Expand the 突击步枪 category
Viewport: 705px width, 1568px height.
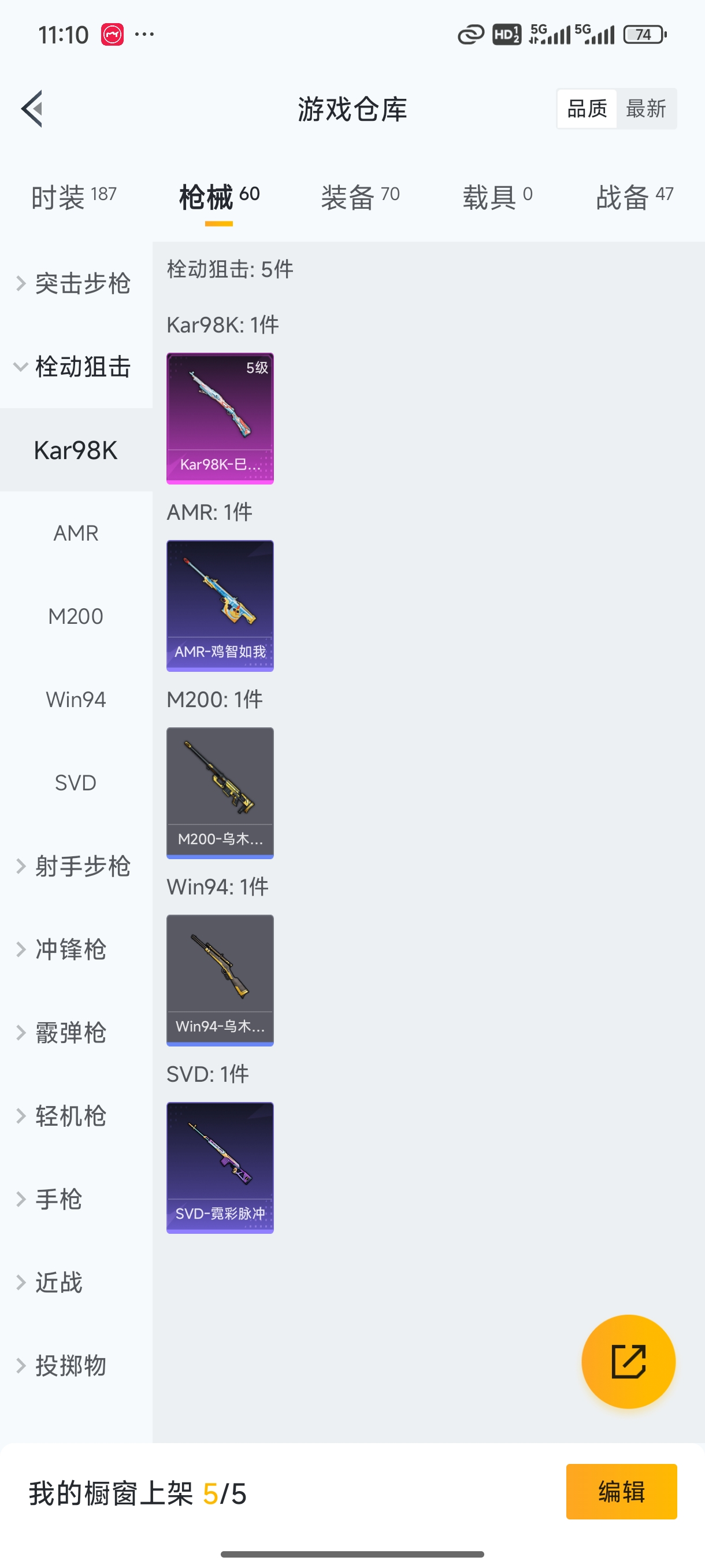(x=76, y=283)
